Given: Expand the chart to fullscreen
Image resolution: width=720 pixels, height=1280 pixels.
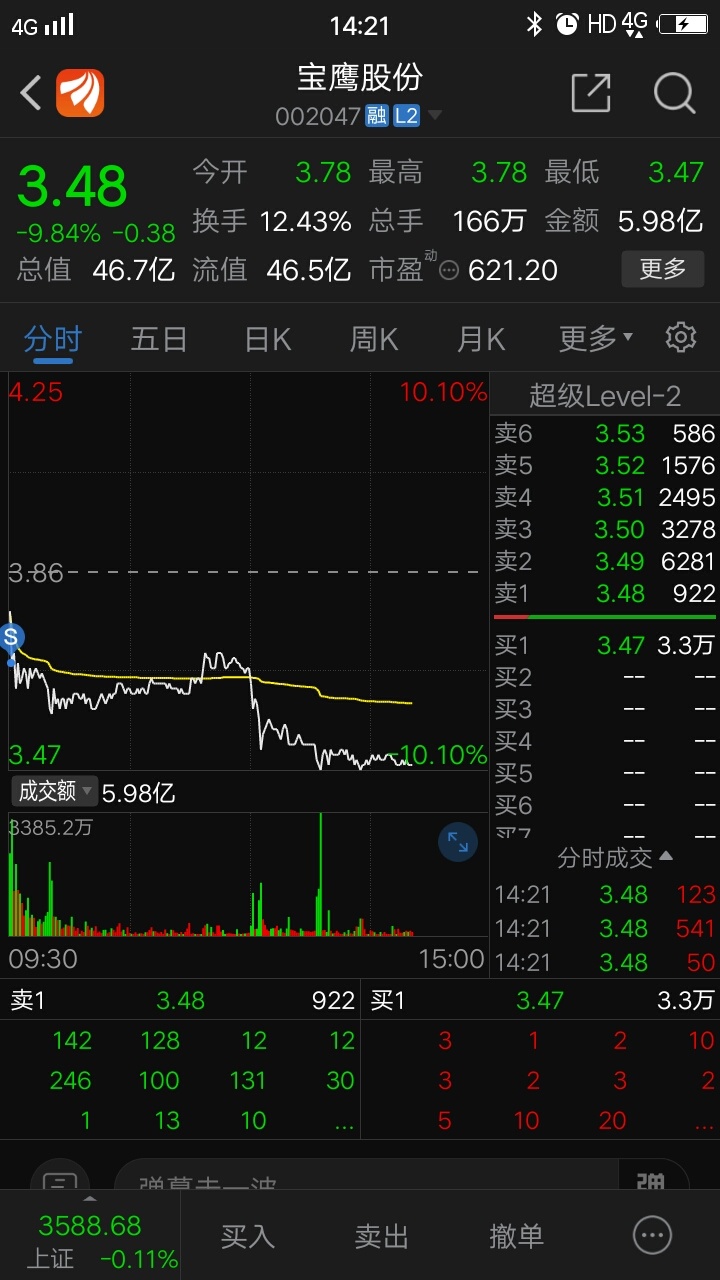Looking at the screenshot, I should tap(458, 842).
